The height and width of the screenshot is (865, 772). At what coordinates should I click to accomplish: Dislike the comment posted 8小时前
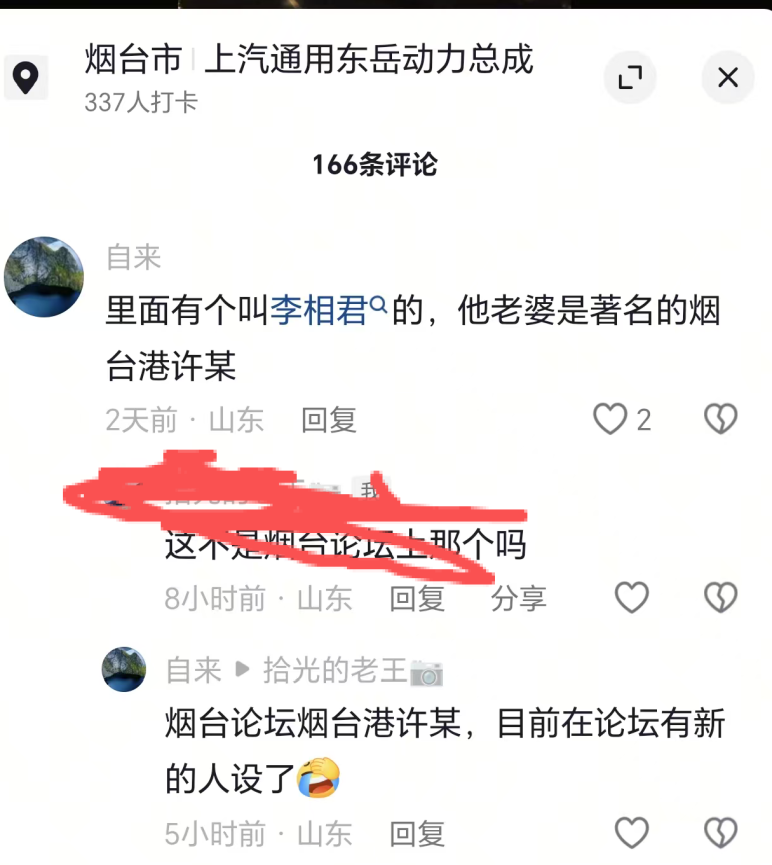click(720, 598)
